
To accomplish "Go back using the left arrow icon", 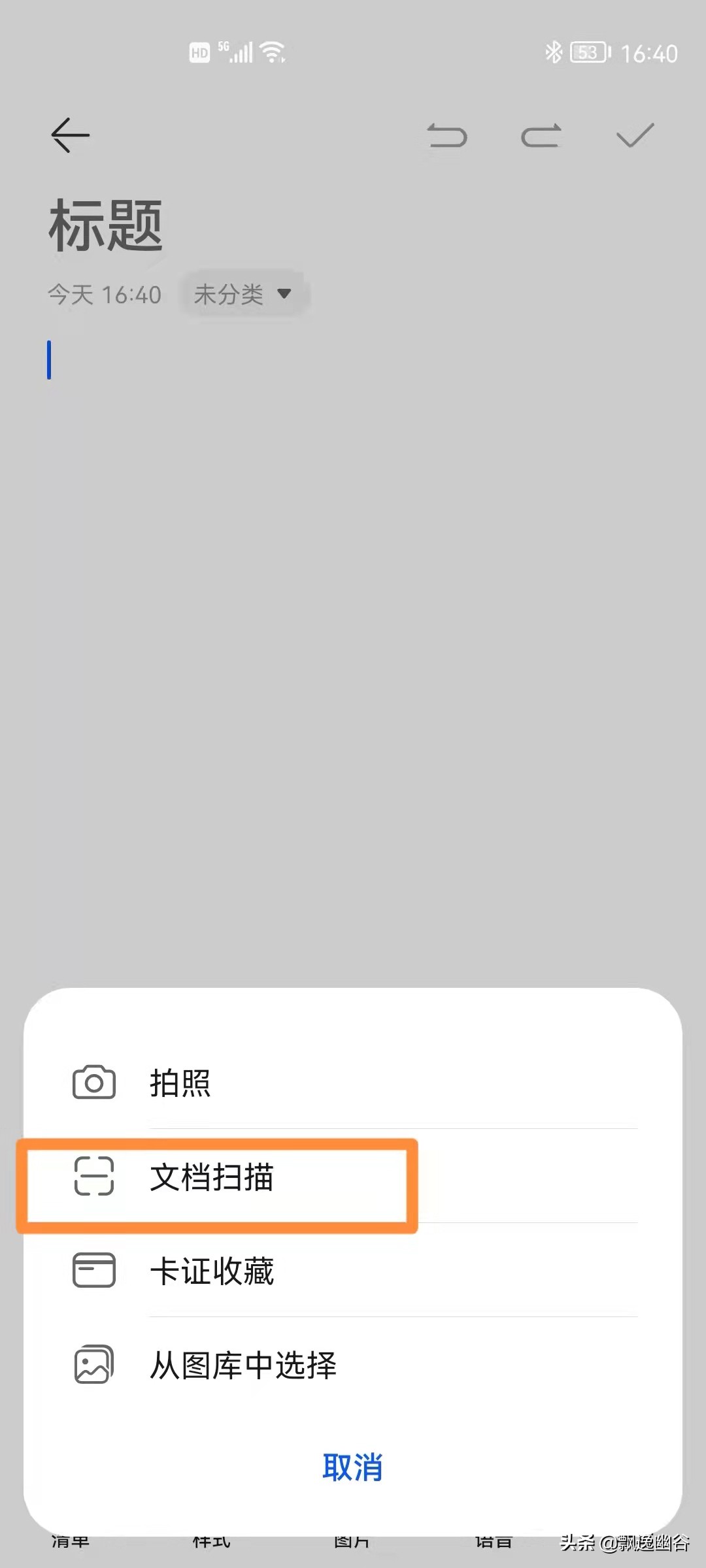I will click(70, 135).
